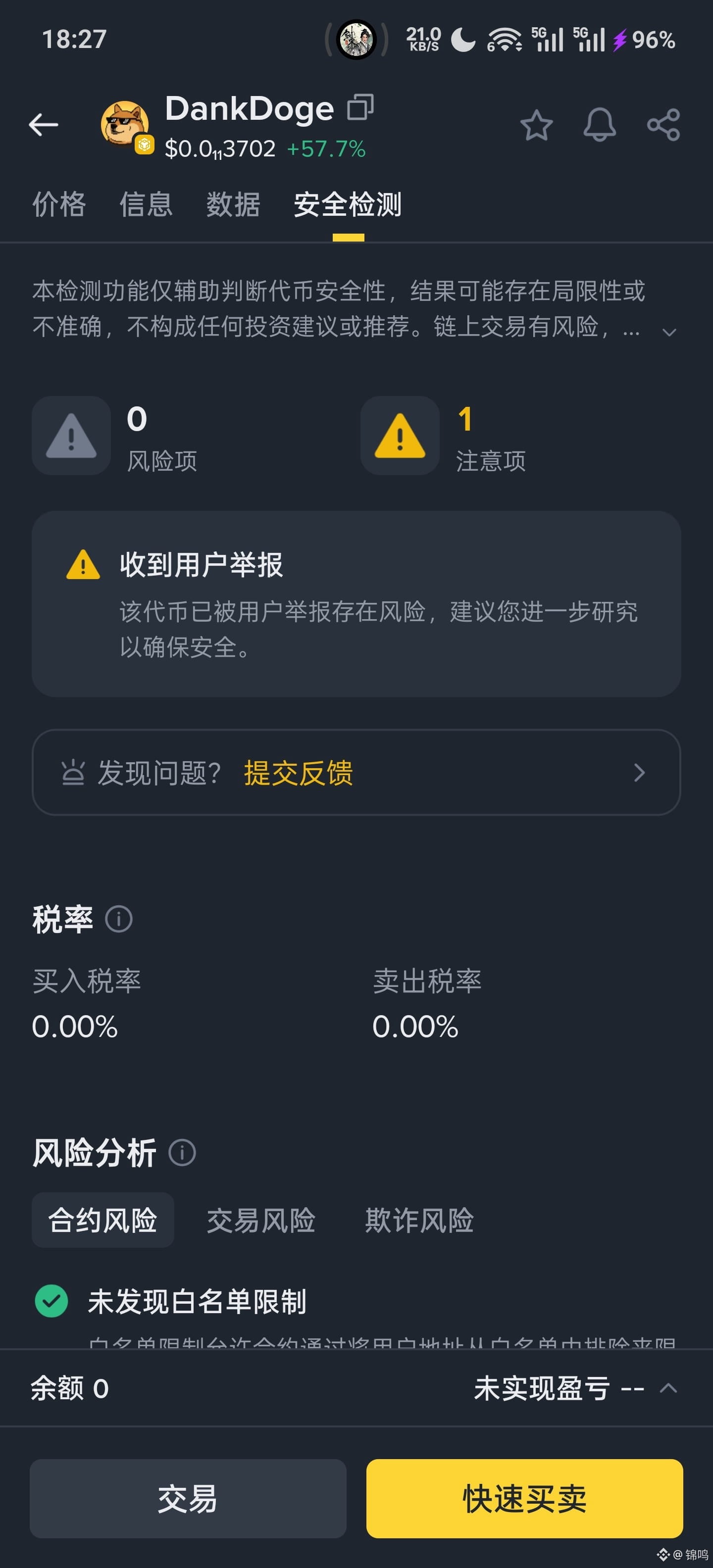
Task: Tap the 交易 button
Action: pos(188,1498)
